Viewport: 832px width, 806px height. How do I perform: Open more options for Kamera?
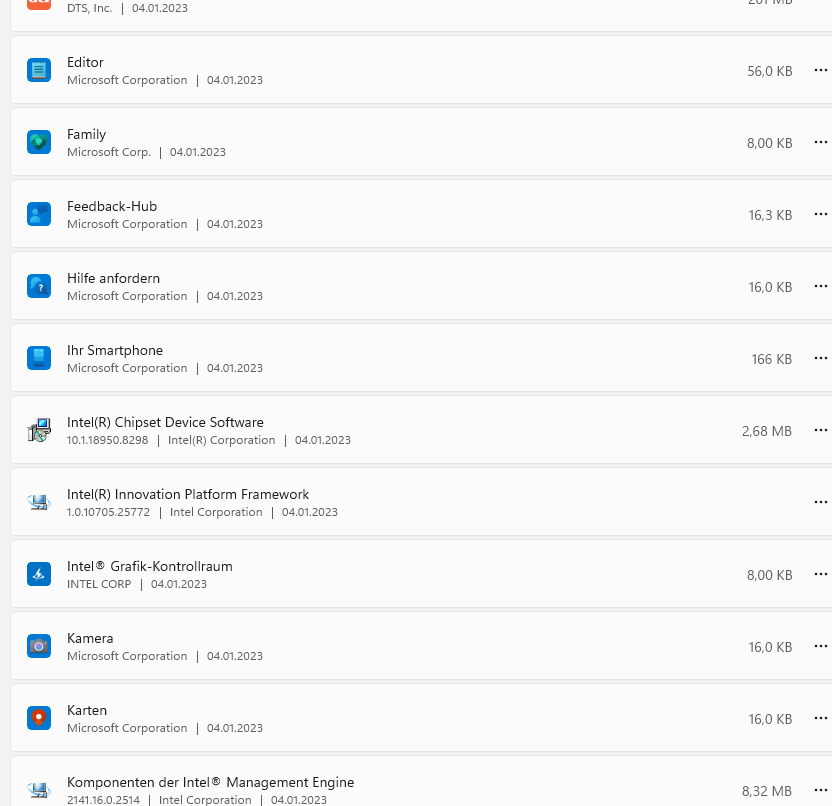point(821,647)
